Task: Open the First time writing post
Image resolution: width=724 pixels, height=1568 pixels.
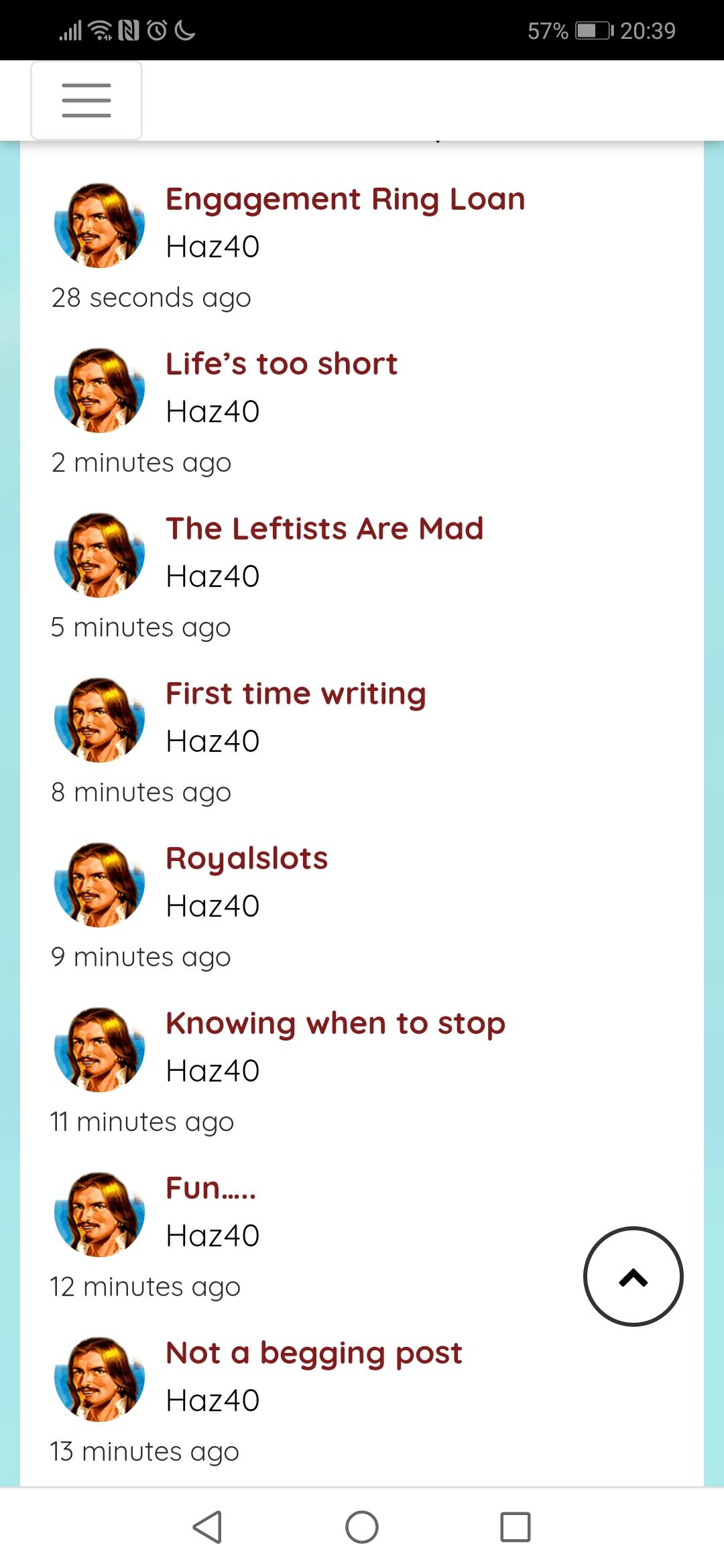Action: (x=296, y=694)
